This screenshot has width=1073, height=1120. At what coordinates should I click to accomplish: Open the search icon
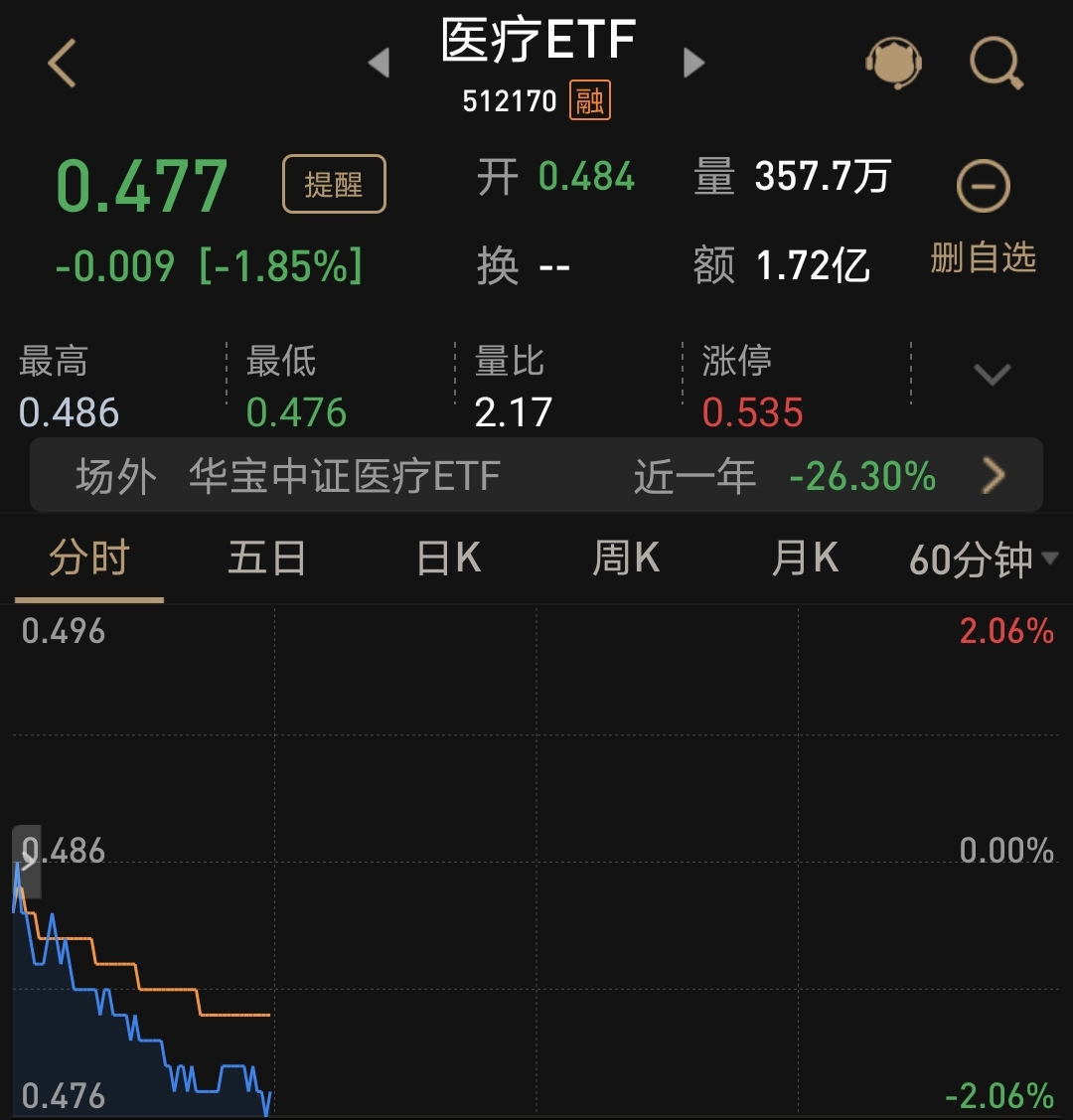tap(996, 62)
